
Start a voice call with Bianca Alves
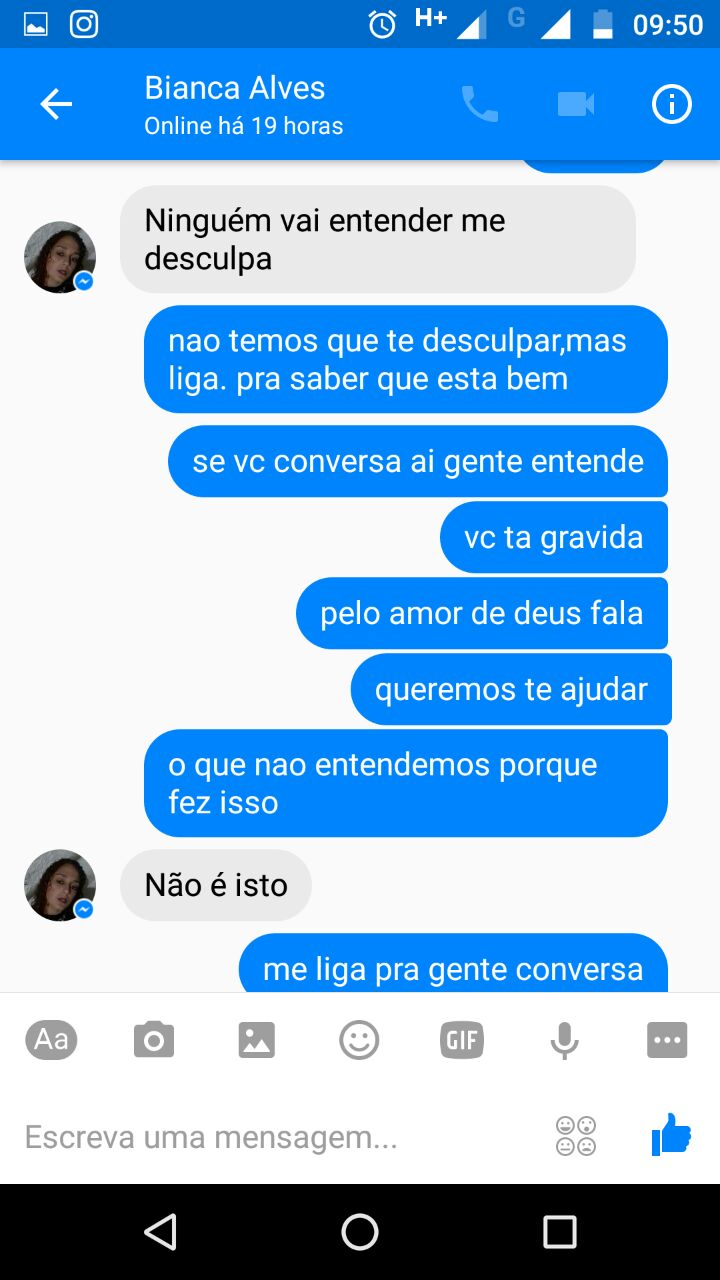pyautogui.click(x=479, y=104)
